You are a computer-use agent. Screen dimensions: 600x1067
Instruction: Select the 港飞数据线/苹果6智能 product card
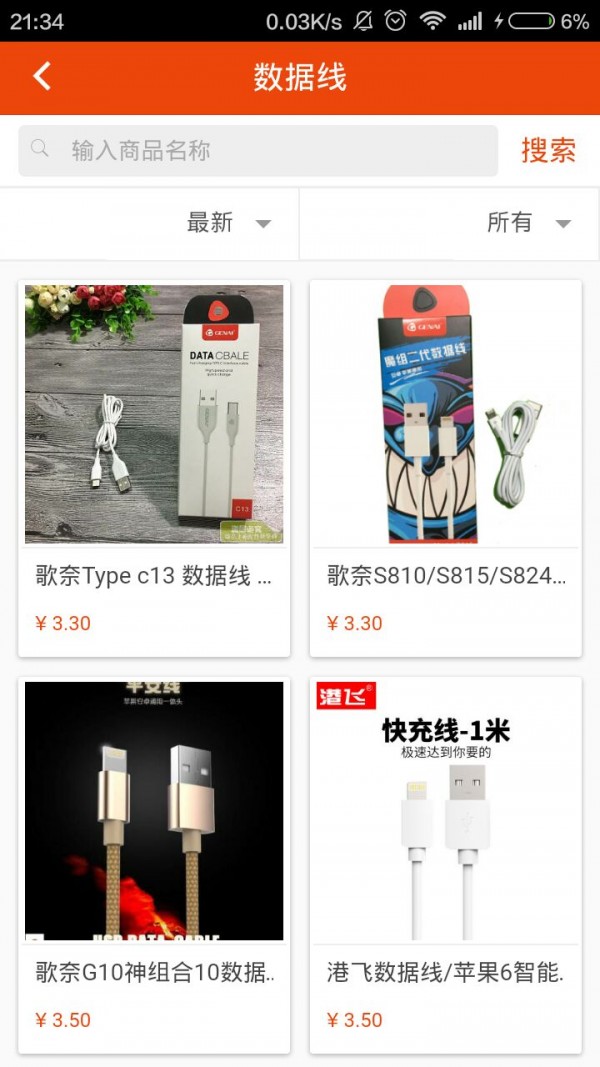[445, 864]
